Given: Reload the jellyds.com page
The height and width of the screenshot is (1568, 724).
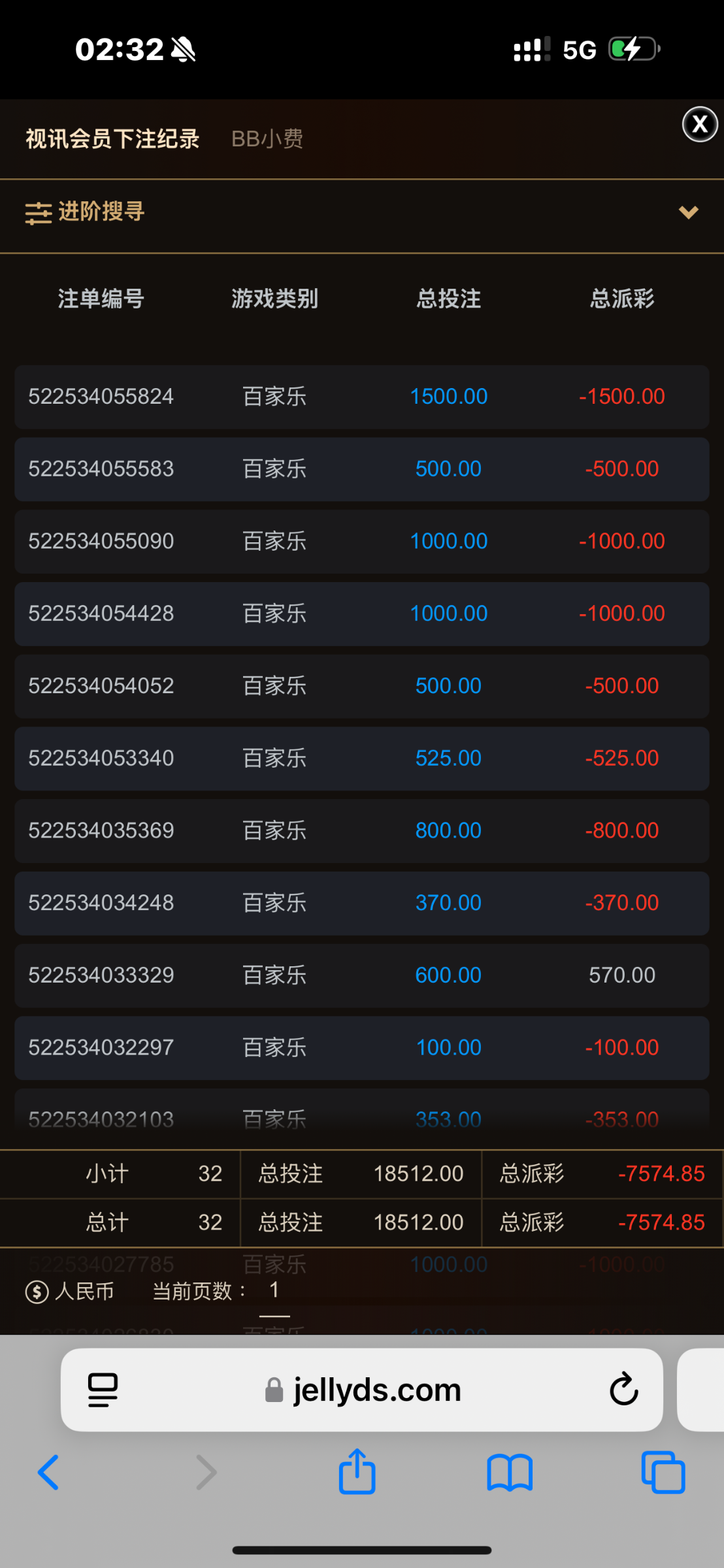Looking at the screenshot, I should click(623, 1389).
